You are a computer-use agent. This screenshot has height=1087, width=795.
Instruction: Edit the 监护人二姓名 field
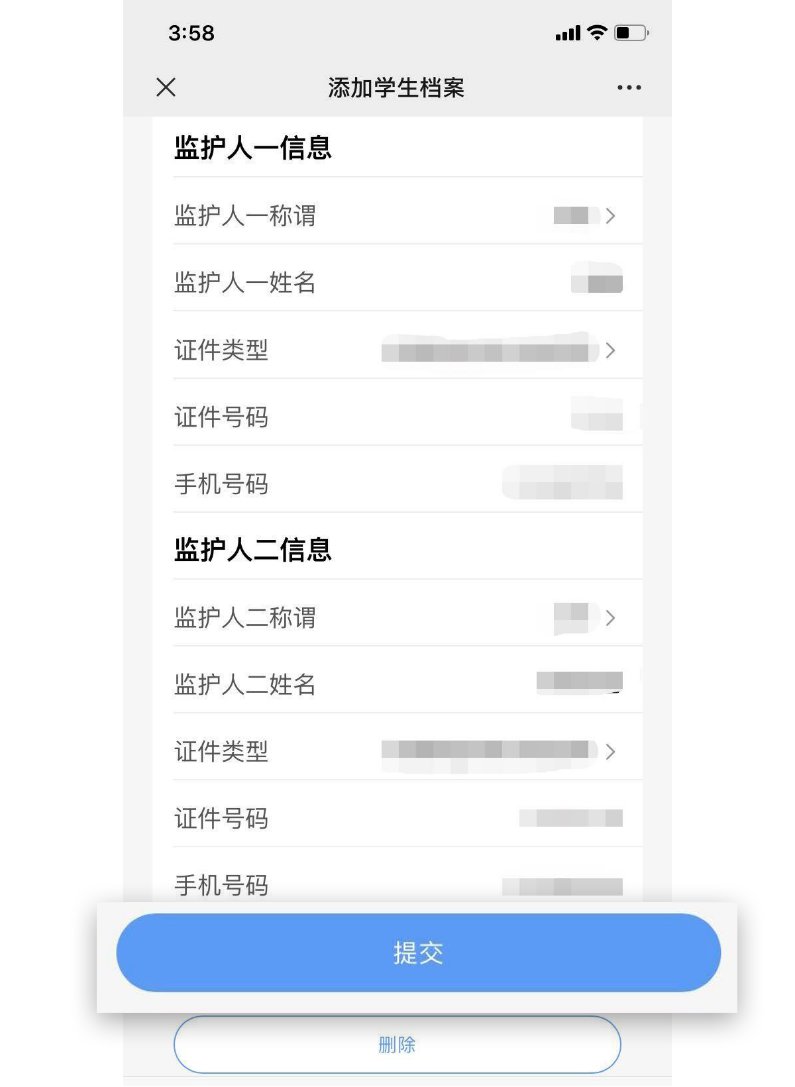point(579,684)
